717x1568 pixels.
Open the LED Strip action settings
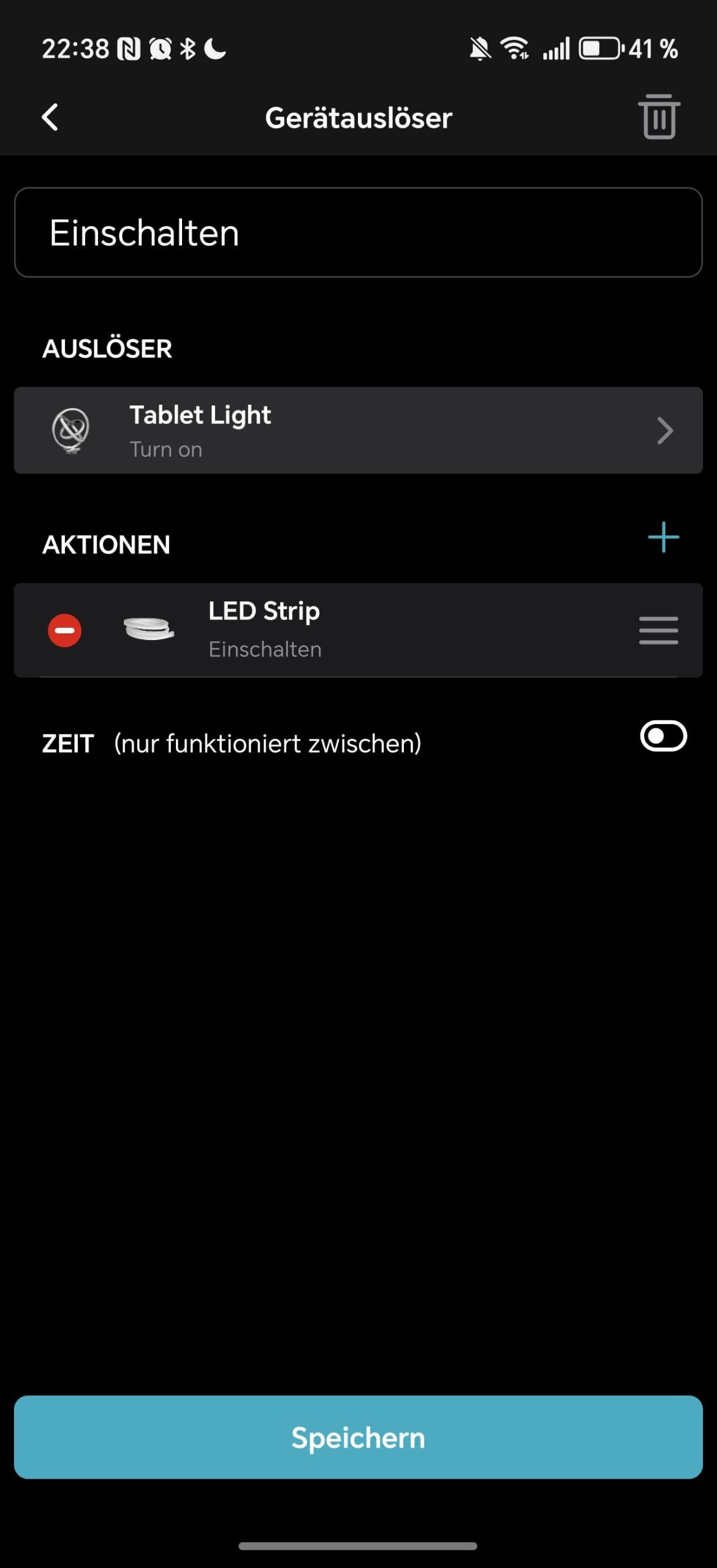(x=368, y=630)
